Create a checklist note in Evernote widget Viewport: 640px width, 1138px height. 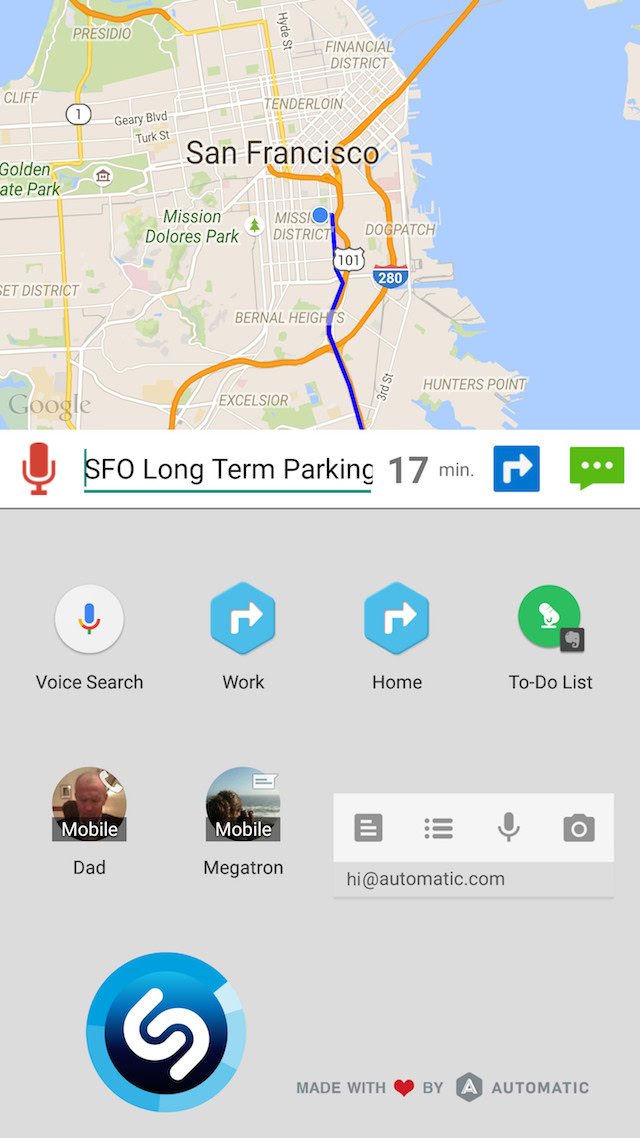(x=438, y=828)
